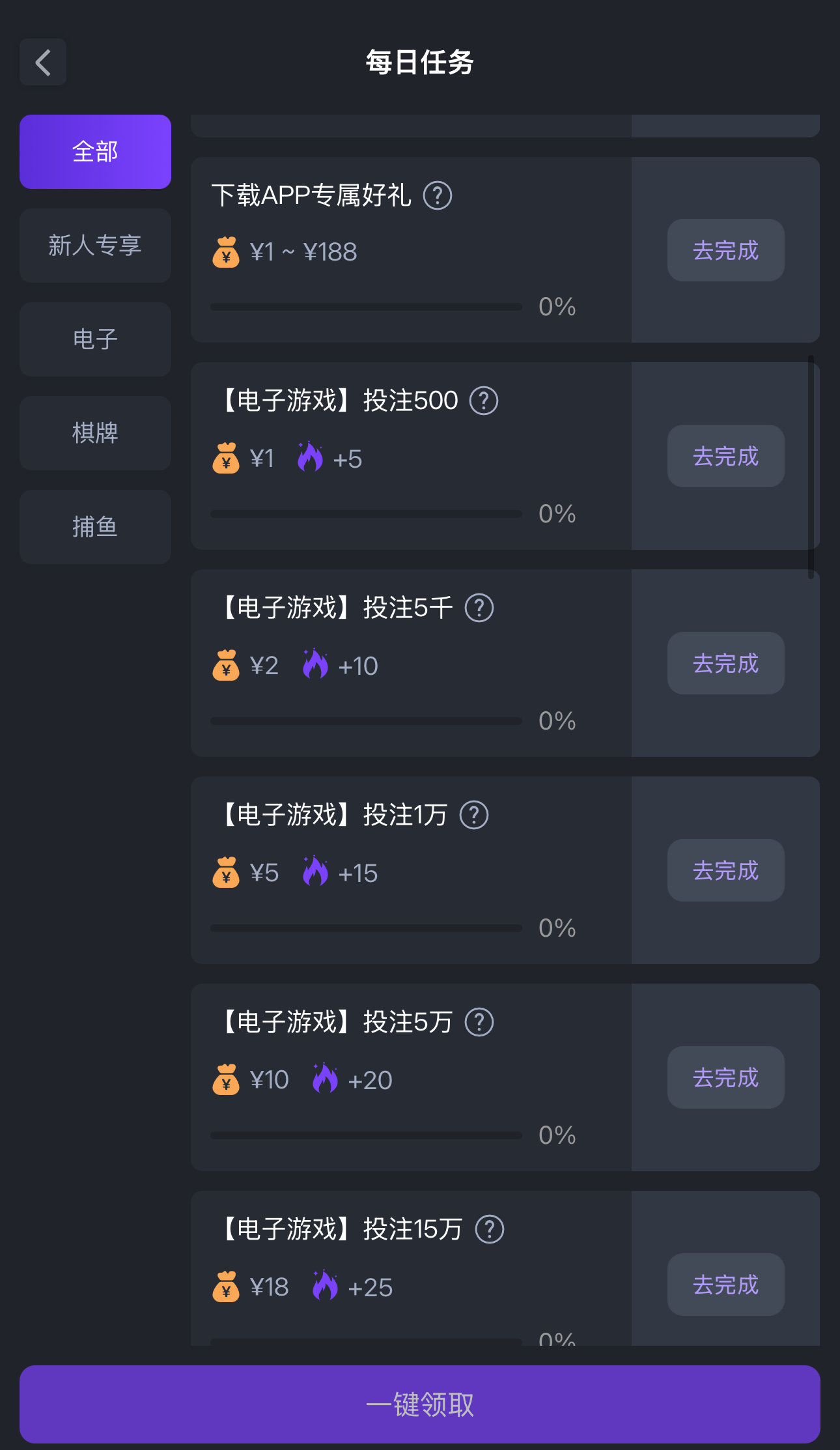The height and width of the screenshot is (1450, 840).
Task: Switch to the 电子 category
Action: point(95,339)
